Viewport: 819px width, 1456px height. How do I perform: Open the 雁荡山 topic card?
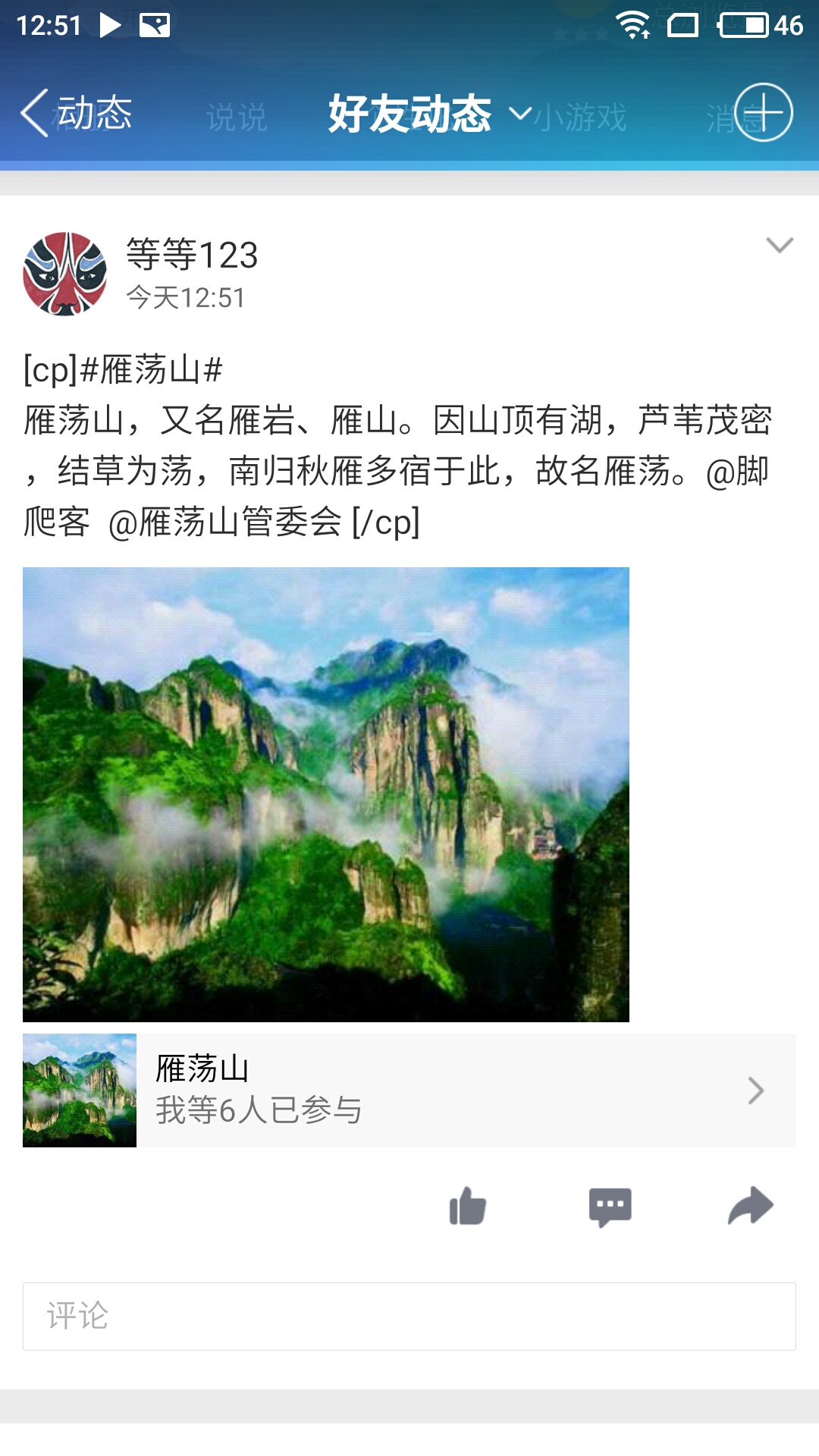tap(409, 1090)
